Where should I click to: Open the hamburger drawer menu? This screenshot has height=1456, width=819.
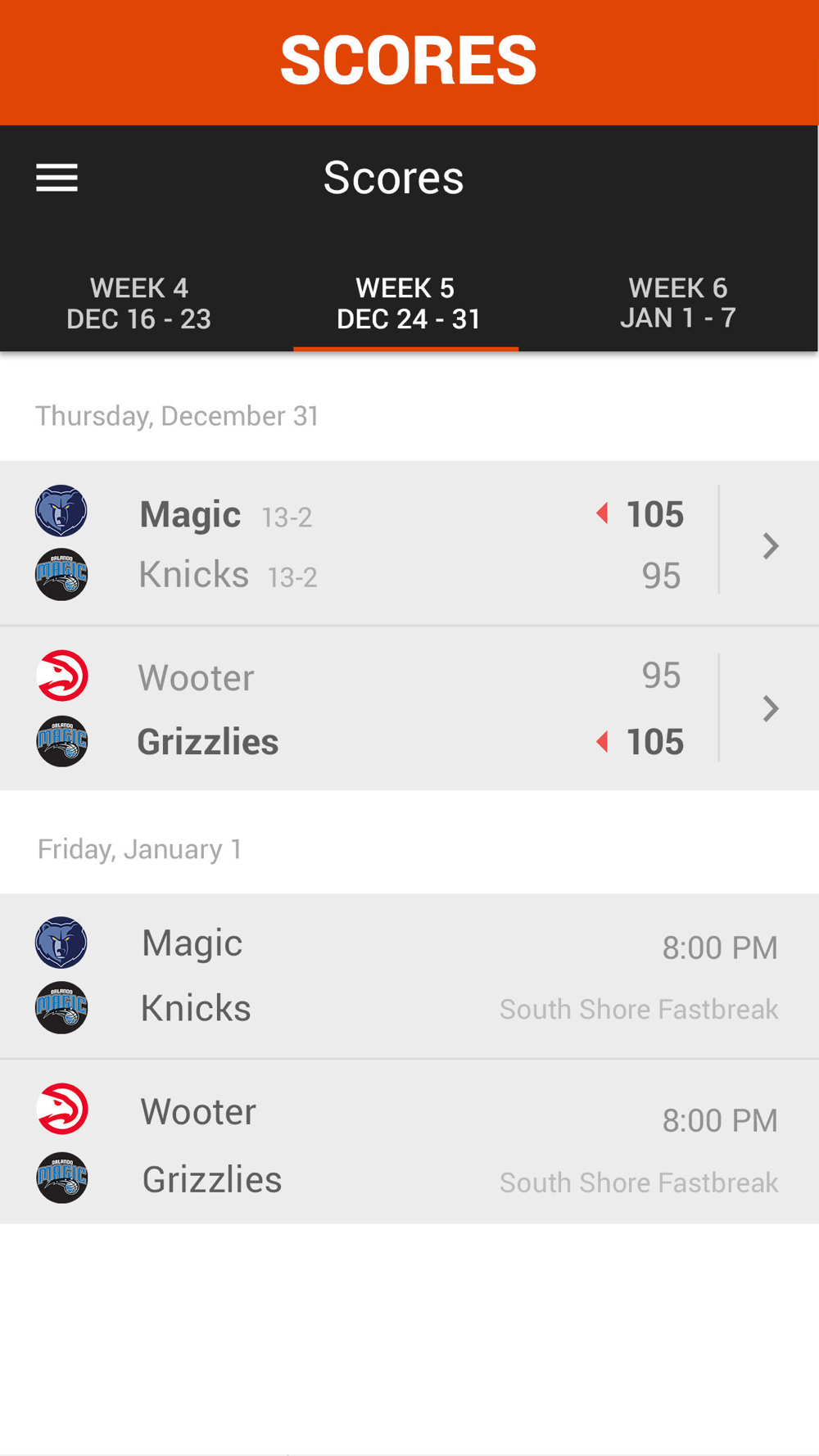57,178
